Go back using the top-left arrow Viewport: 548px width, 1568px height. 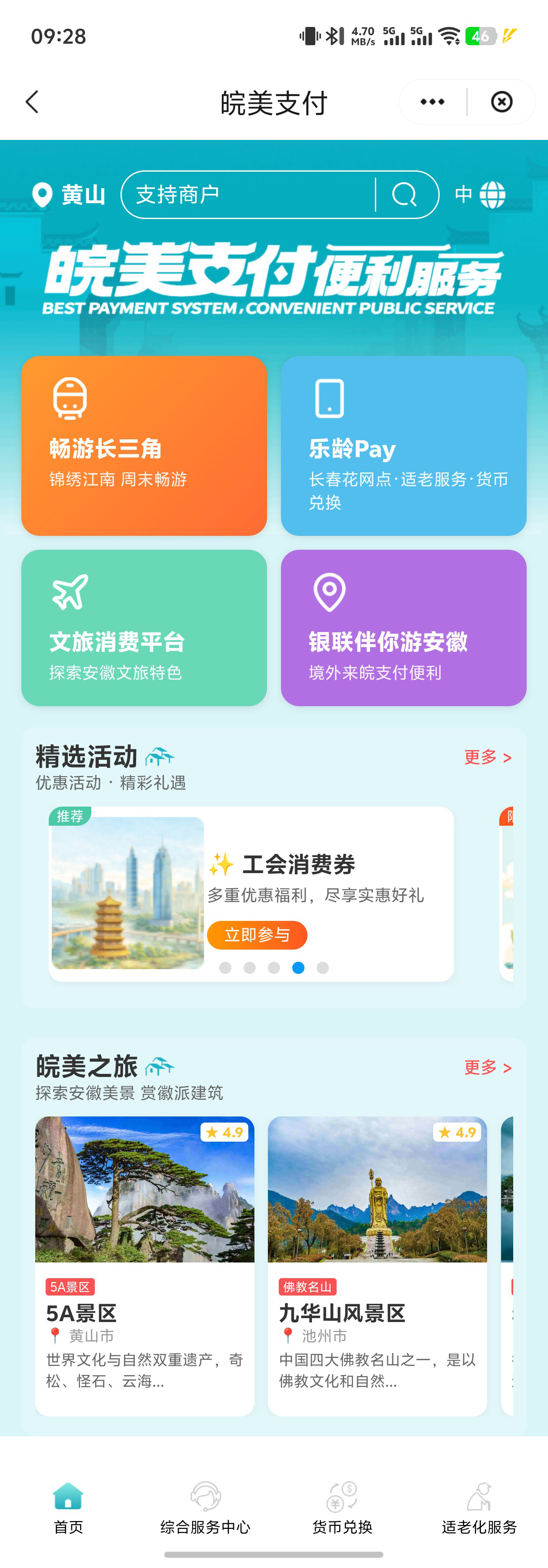[x=32, y=102]
